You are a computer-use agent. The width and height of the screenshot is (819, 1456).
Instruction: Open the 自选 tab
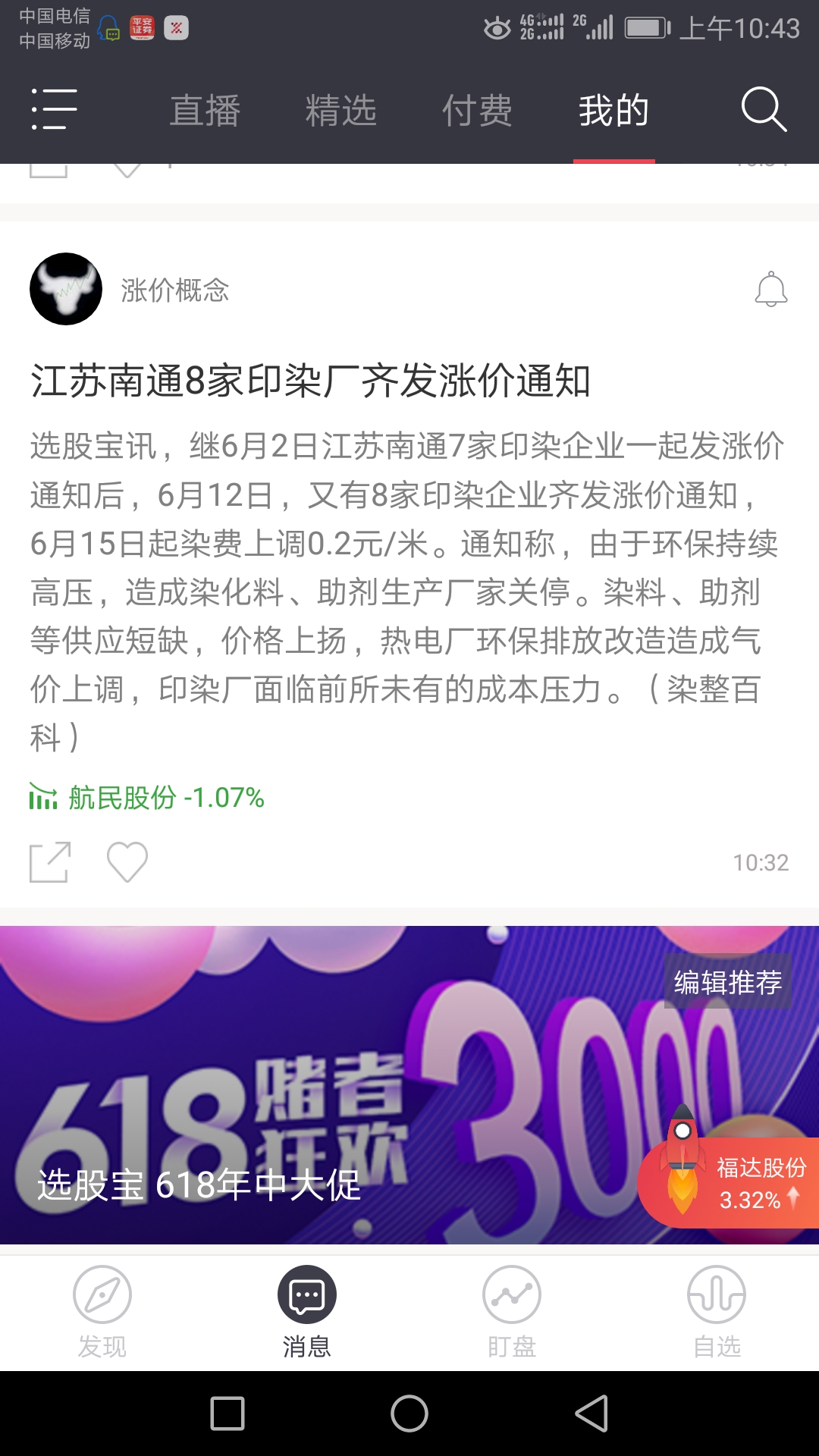pyautogui.click(x=717, y=1312)
